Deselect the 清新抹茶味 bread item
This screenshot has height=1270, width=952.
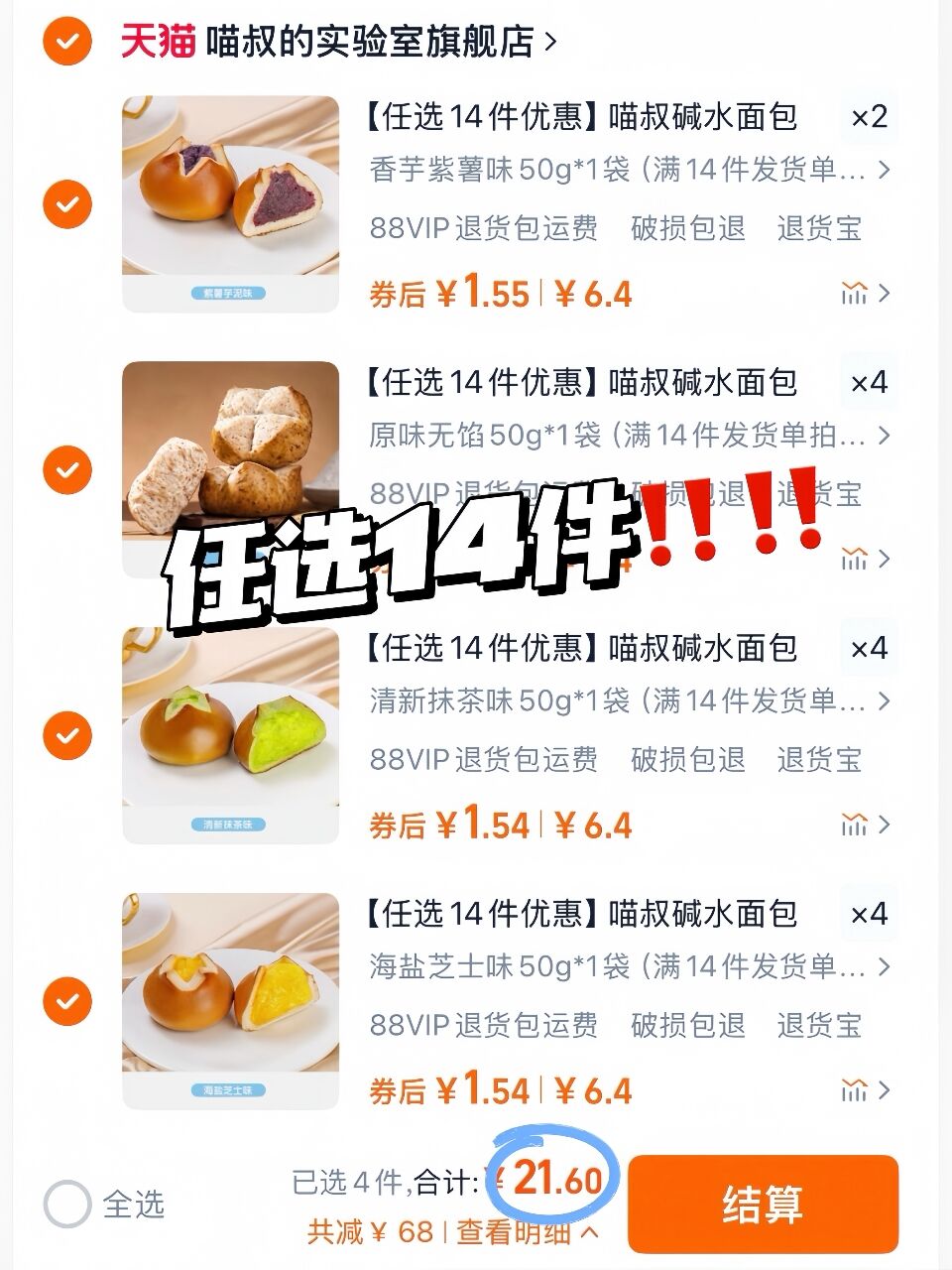[x=67, y=735]
